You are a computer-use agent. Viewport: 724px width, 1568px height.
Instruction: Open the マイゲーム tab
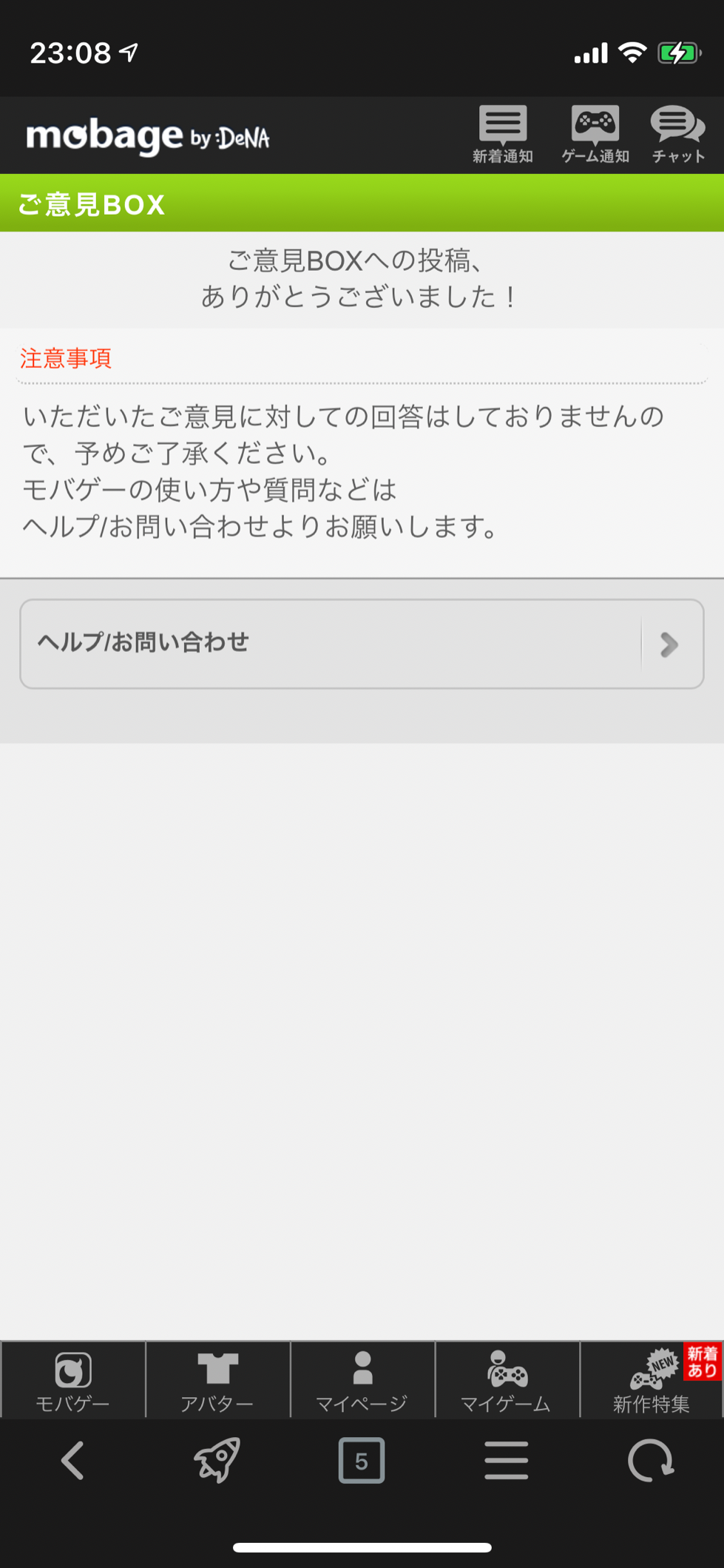pos(507,1380)
